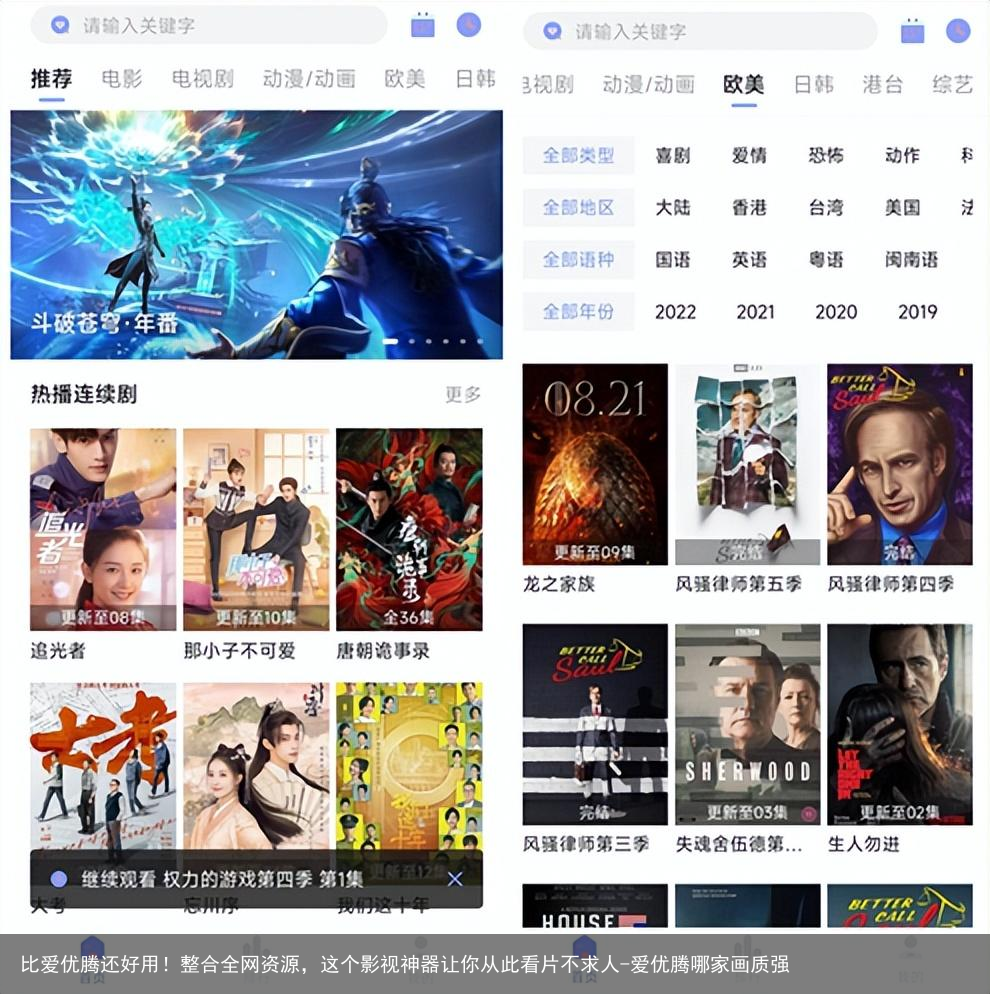Click the search magnifier icon in the search bar
This screenshot has width=990, height=994.
[x=62, y=26]
